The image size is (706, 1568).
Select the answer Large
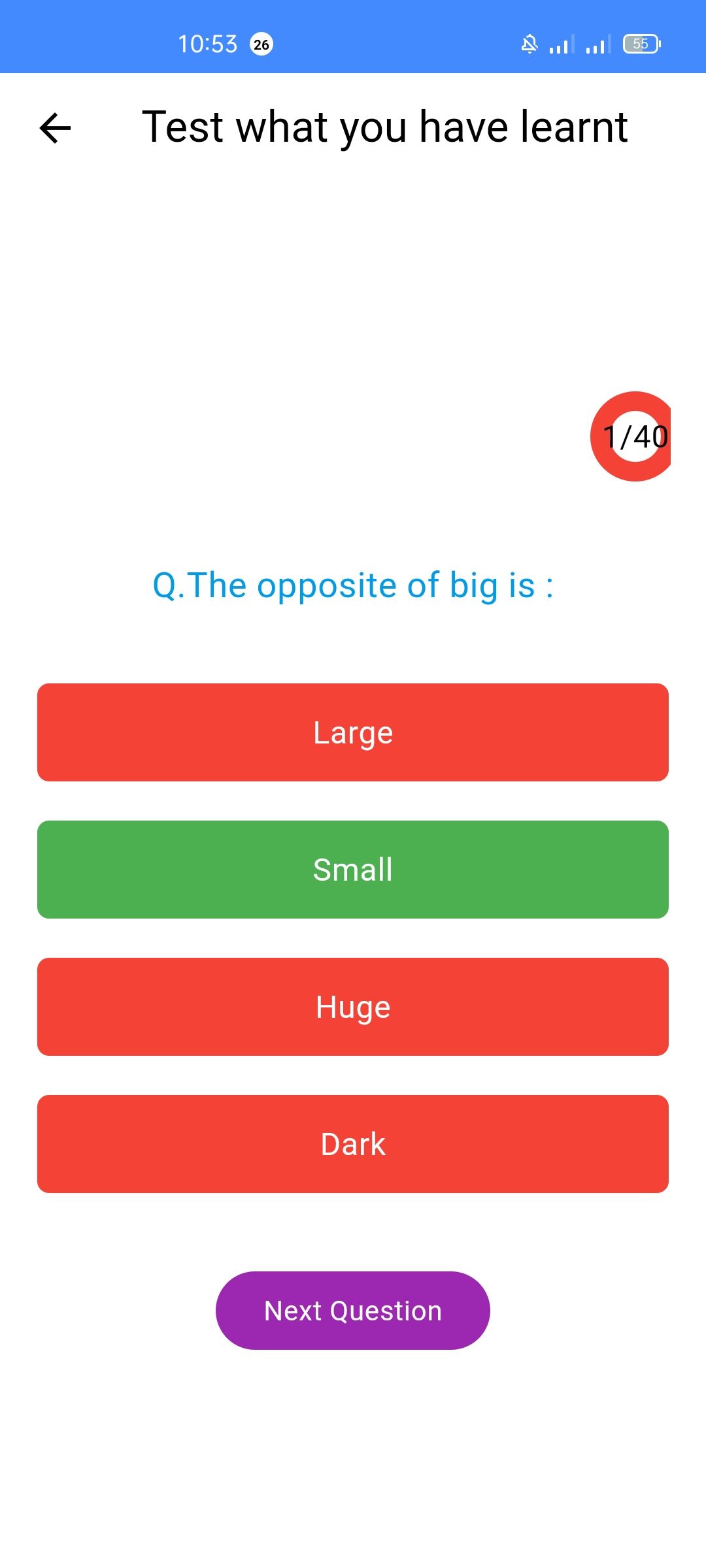tap(353, 732)
